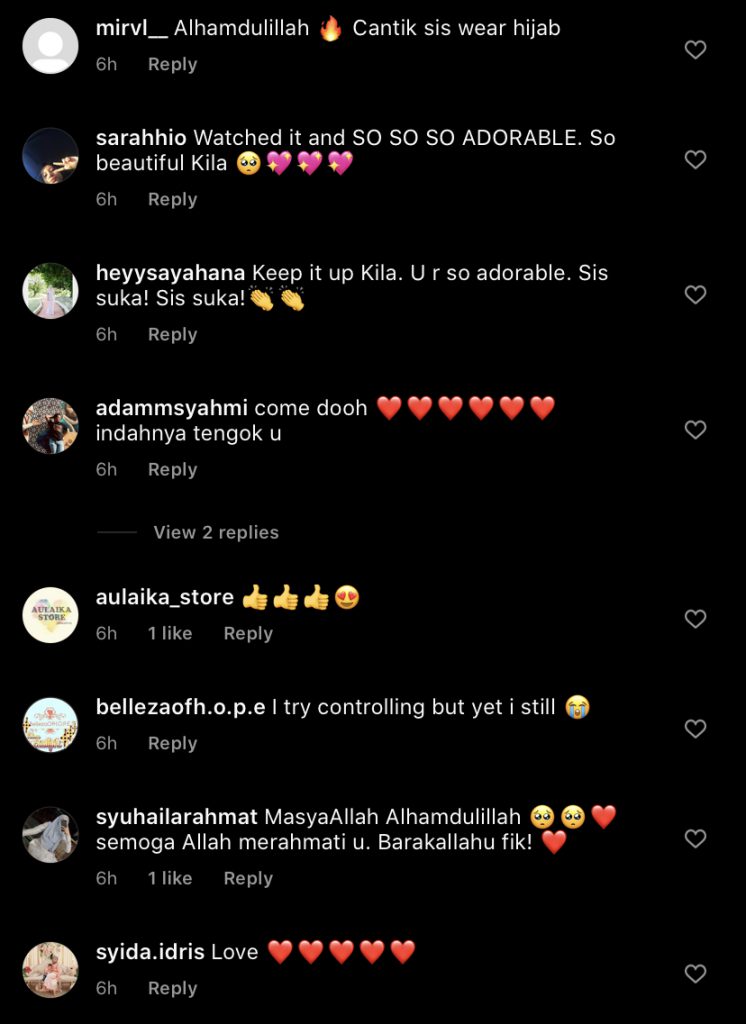This screenshot has height=1024, width=746.
Task: Open sarahhio's profile via username
Action: tap(141, 138)
